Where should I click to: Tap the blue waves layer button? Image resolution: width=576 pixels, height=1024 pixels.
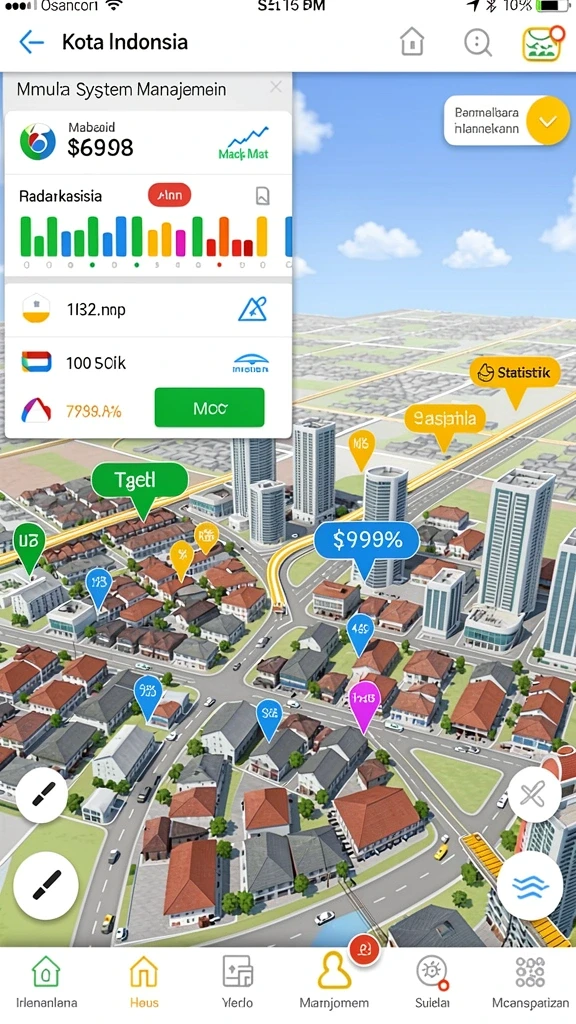tap(530, 886)
